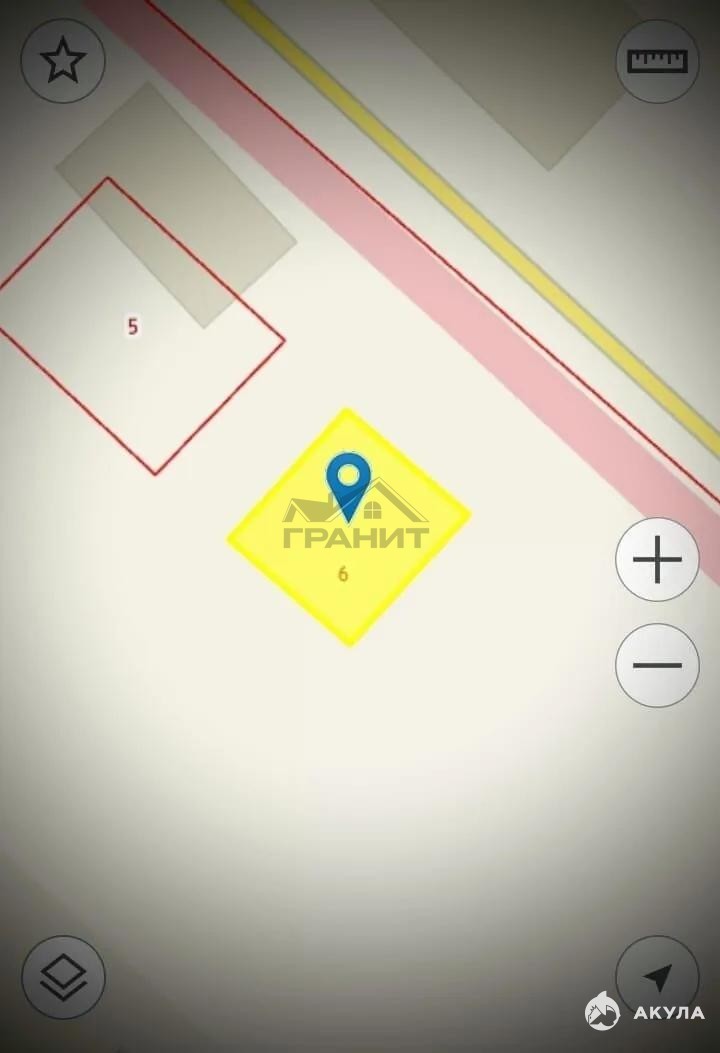
Task: Open the map layers selector
Action: click(63, 977)
